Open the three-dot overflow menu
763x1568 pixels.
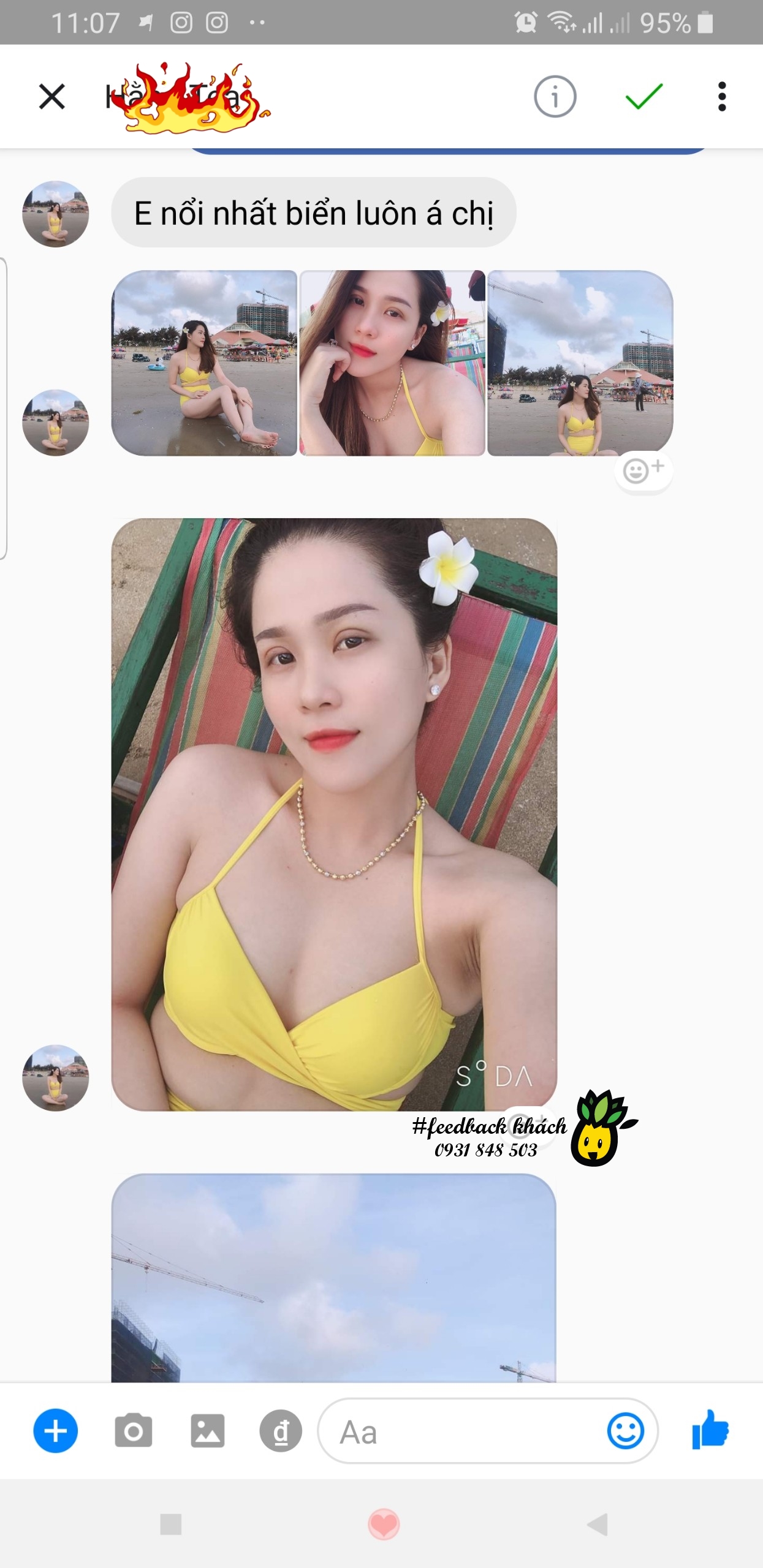coord(722,97)
